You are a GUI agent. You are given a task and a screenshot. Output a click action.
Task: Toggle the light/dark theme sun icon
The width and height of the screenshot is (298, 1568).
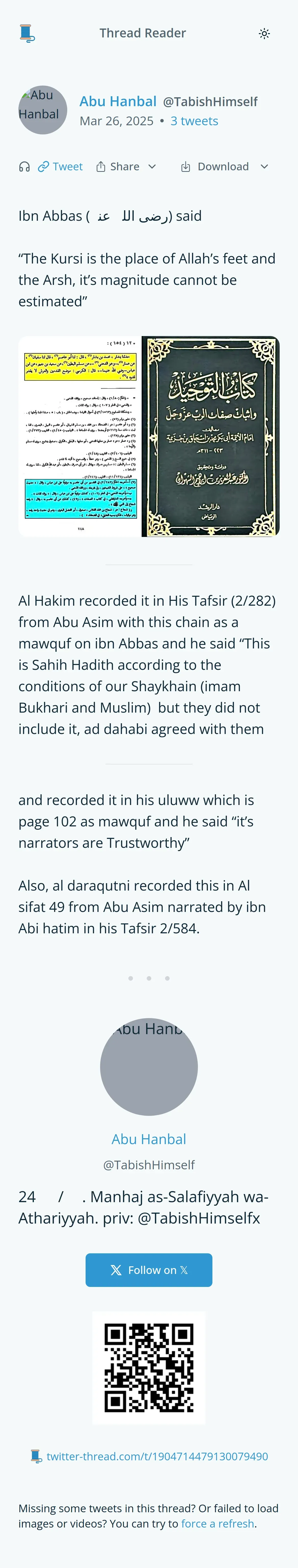(x=264, y=34)
